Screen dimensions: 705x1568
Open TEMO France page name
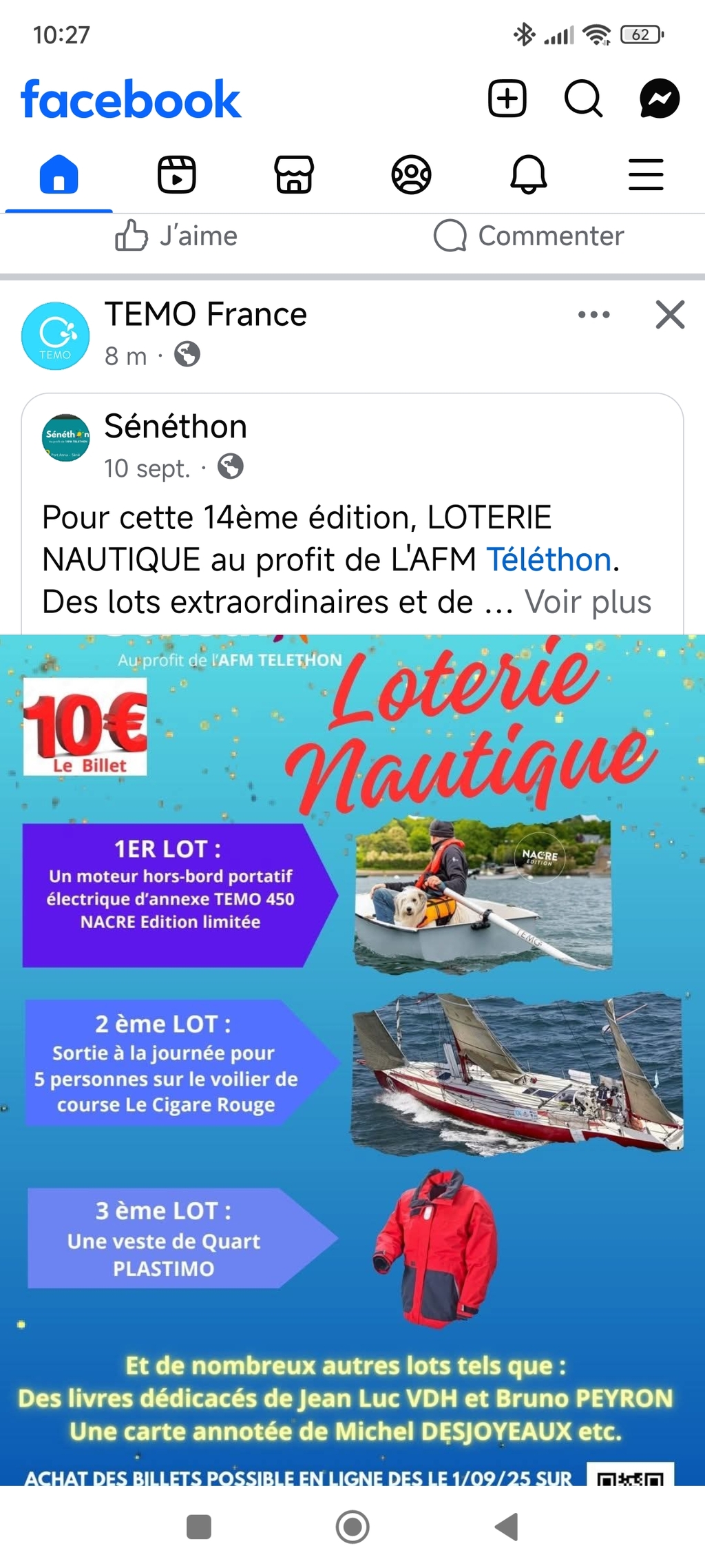[x=205, y=315]
